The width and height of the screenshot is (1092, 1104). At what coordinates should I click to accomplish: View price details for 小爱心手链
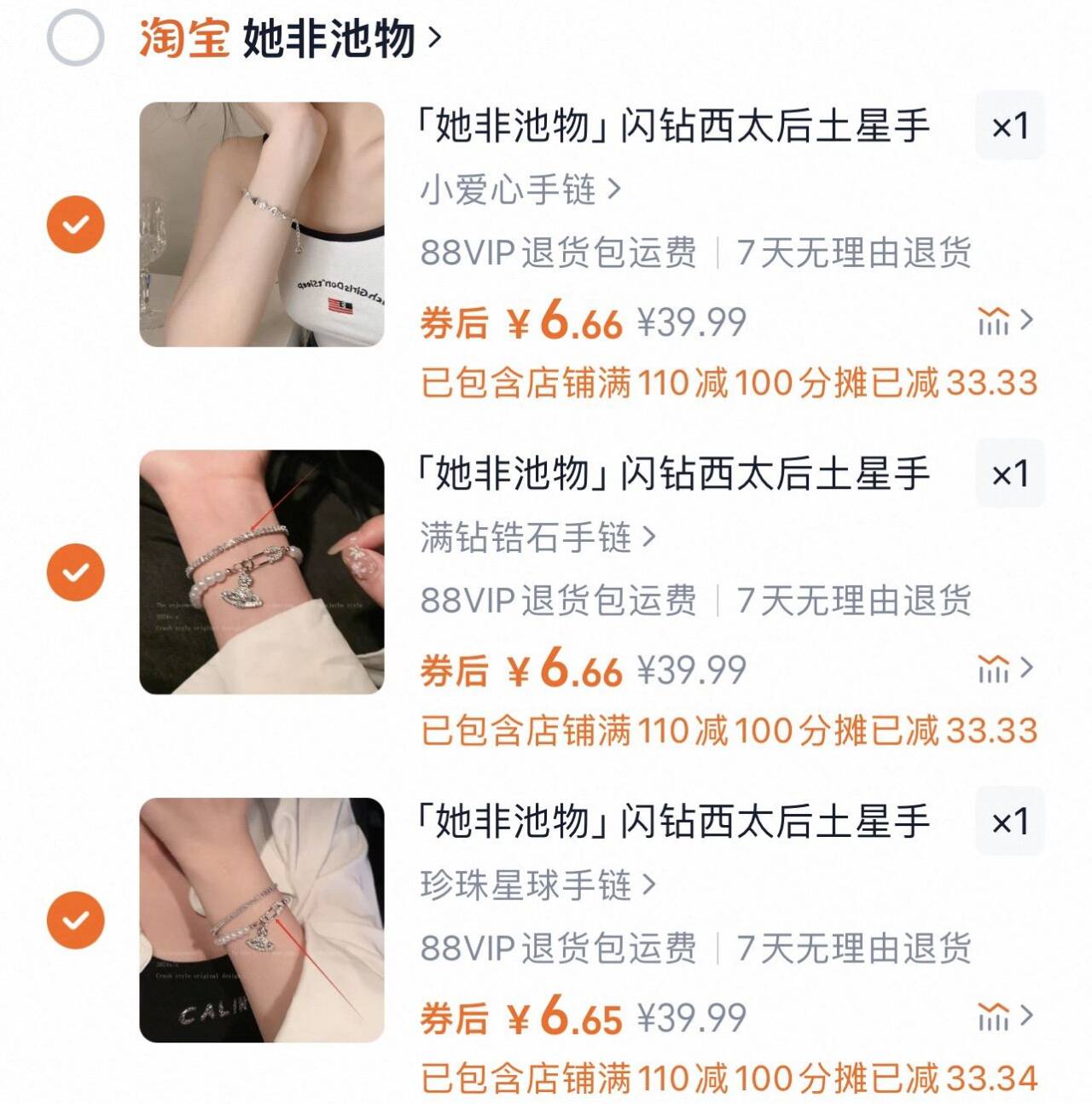pos(1004,322)
